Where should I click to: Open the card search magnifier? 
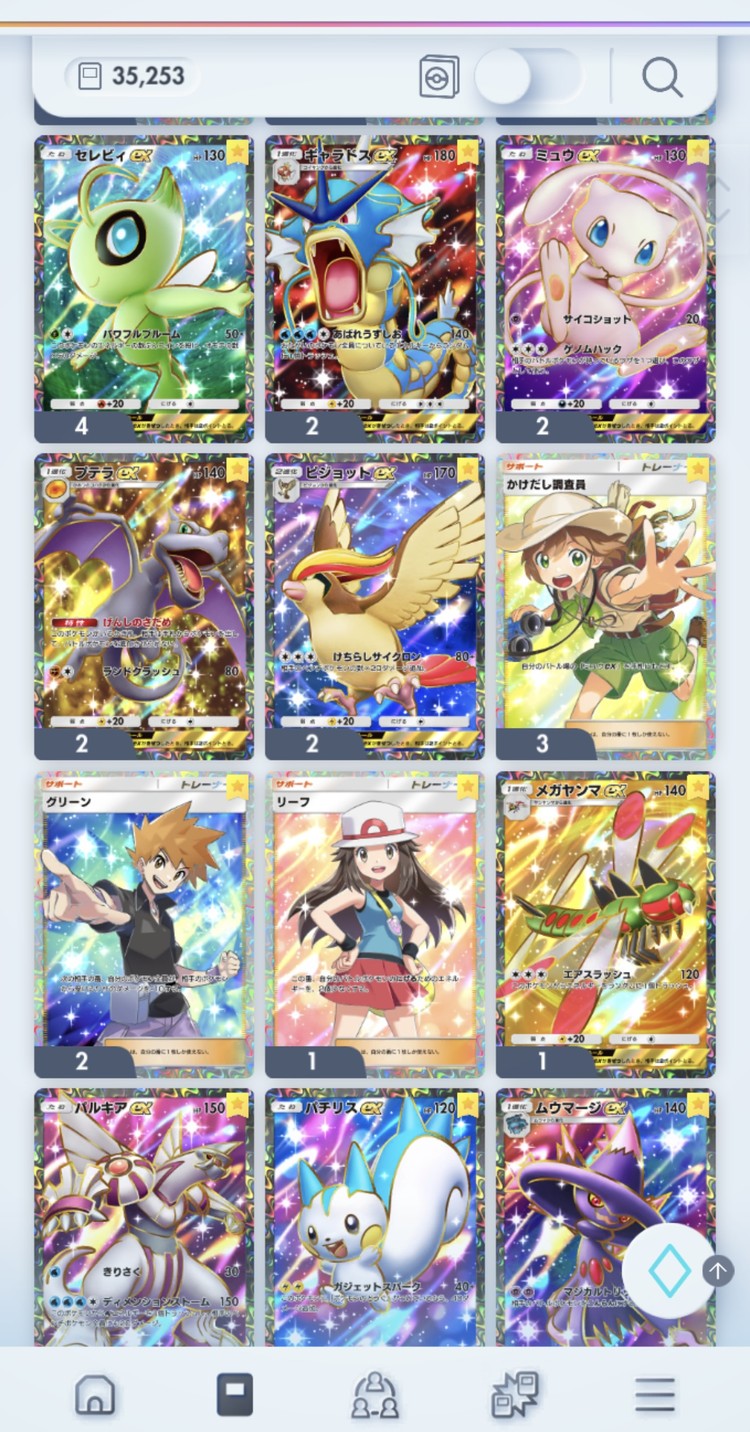pos(661,77)
